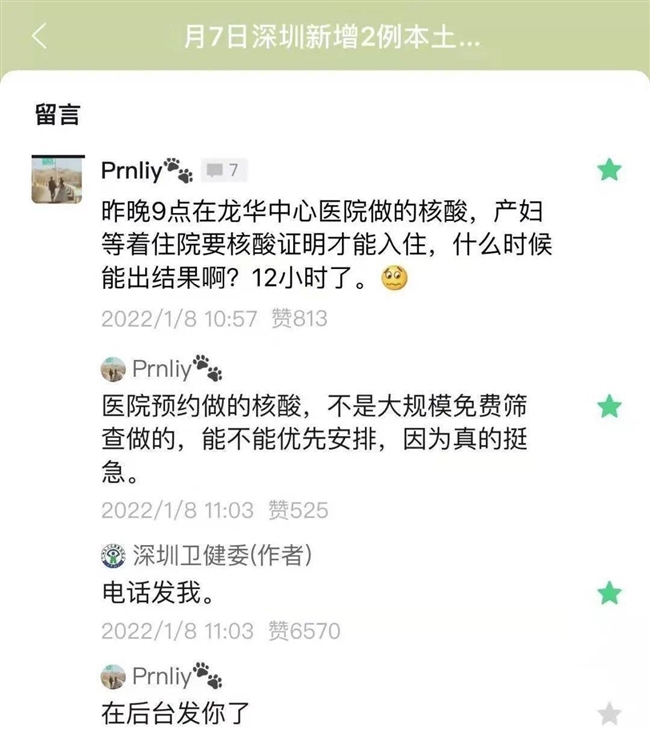Star the 在后台发你了 reply
Image resolution: width=650 pixels, height=729 pixels.
609,714
